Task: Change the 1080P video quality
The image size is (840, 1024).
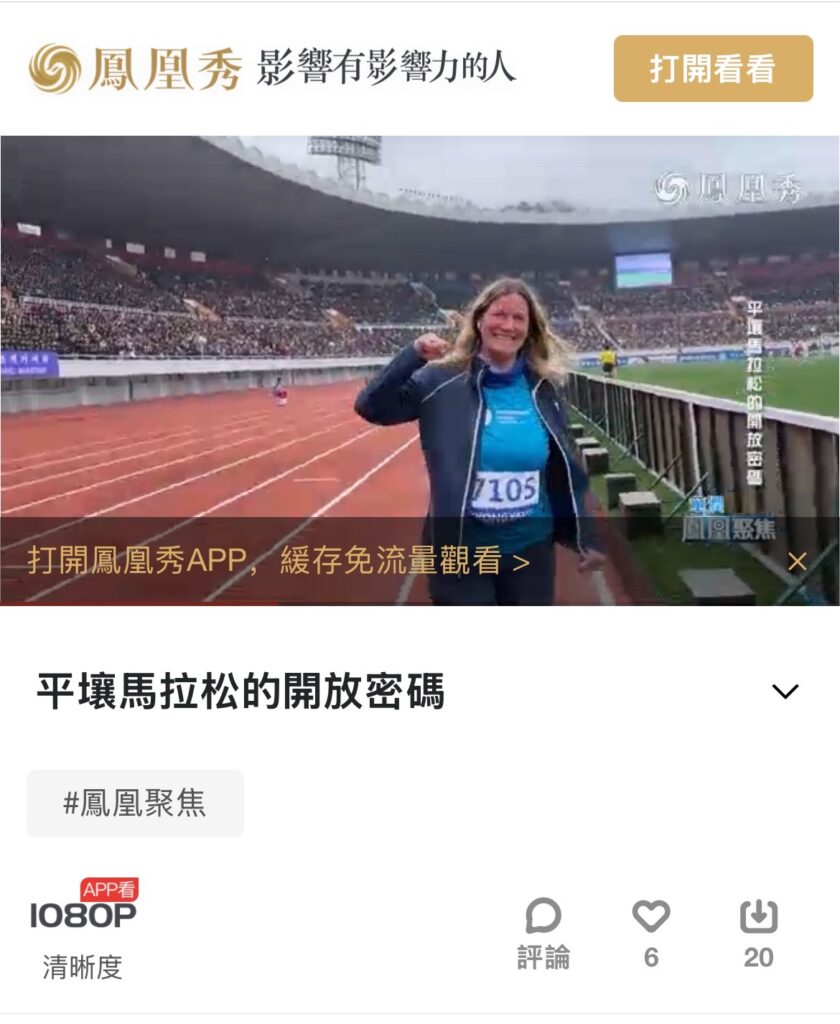Action: tap(83, 926)
